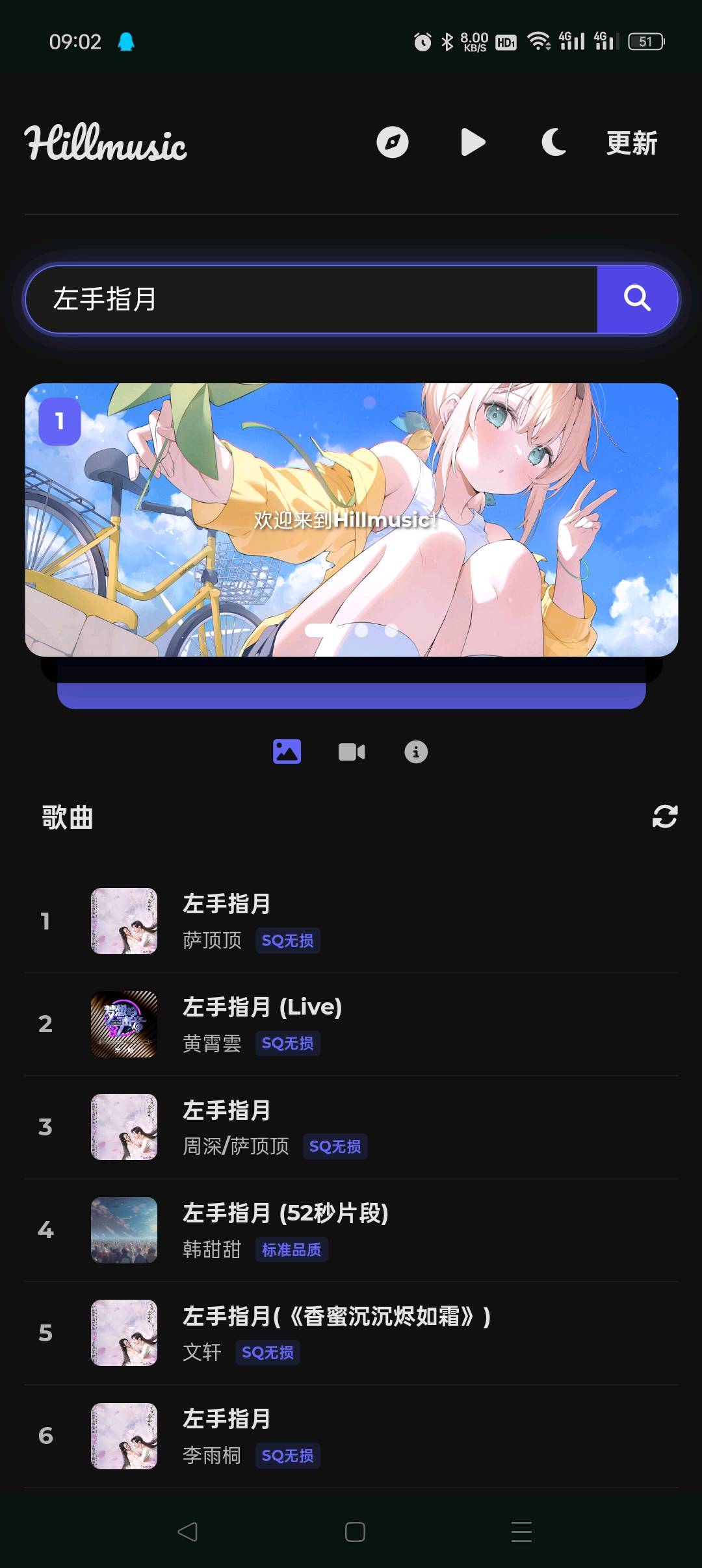Image resolution: width=702 pixels, height=1568 pixels.
Task: Select the image wallpaper icon
Action: pyautogui.click(x=287, y=752)
